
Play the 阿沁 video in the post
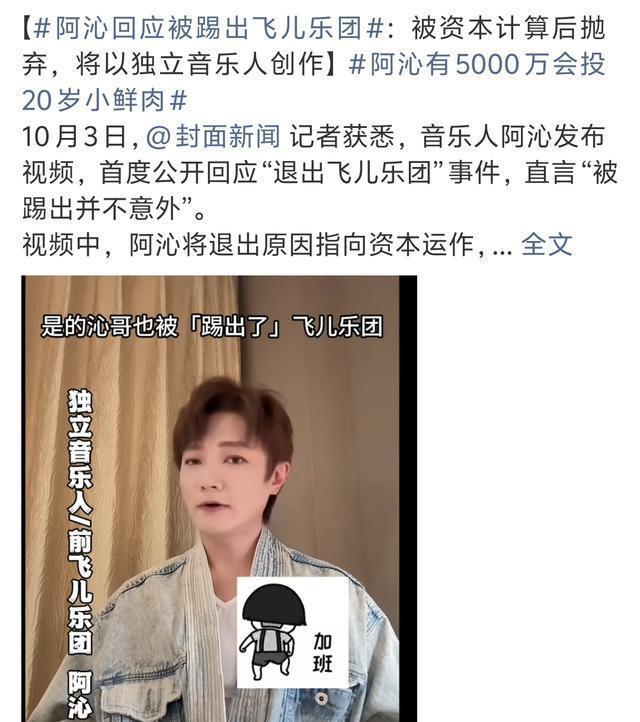218,500
